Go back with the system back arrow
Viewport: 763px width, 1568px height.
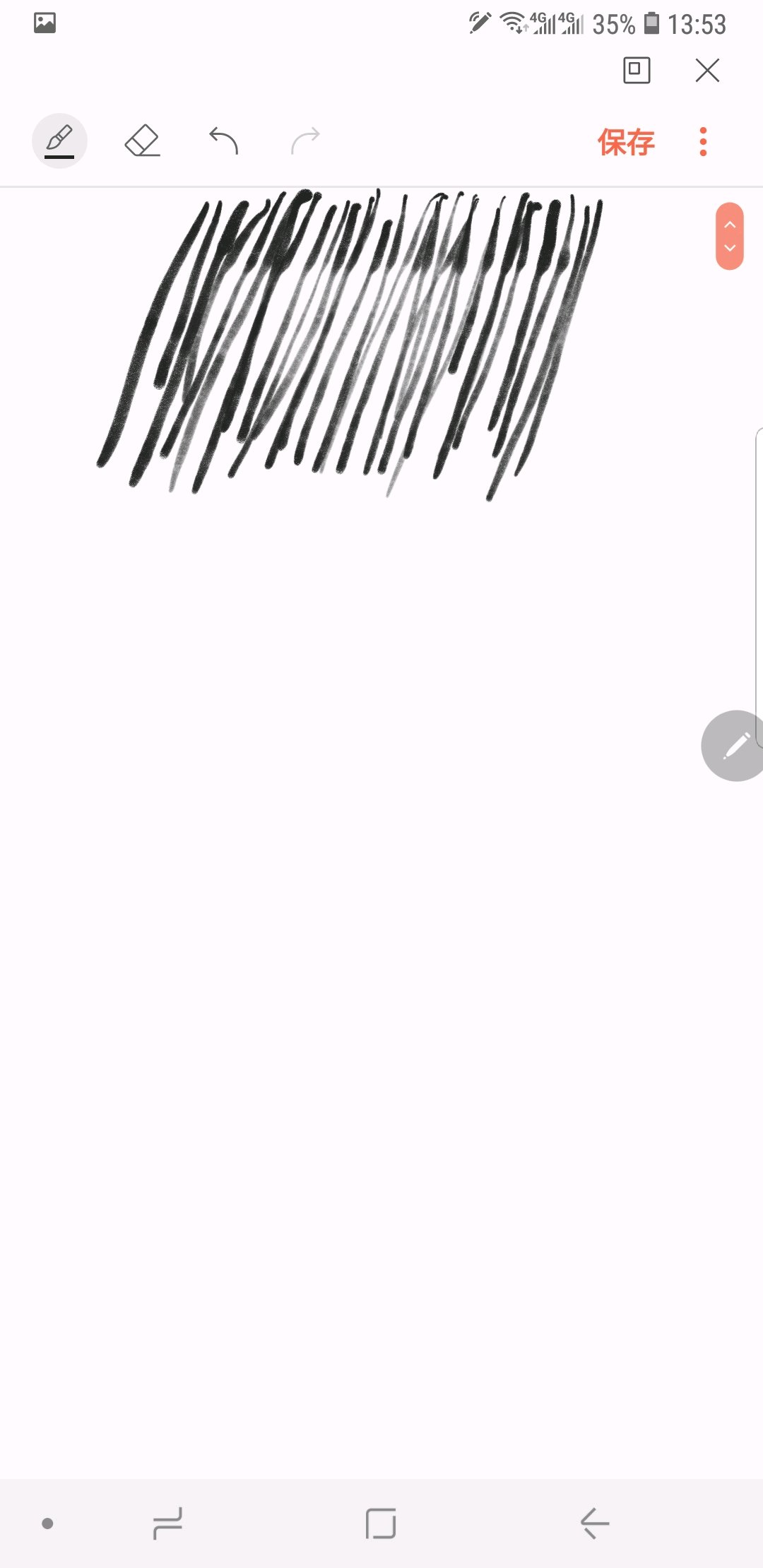[595, 1523]
